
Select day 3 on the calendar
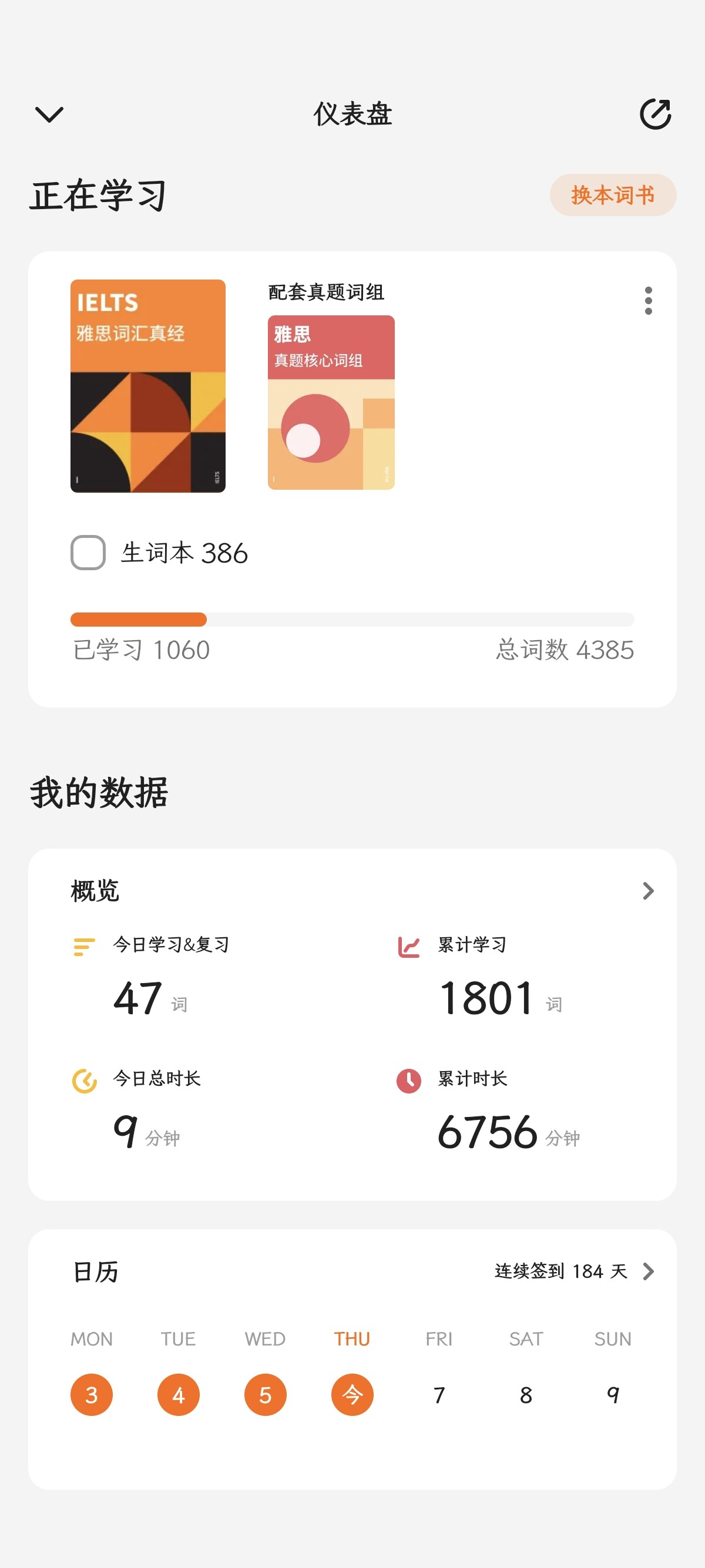tap(91, 1395)
